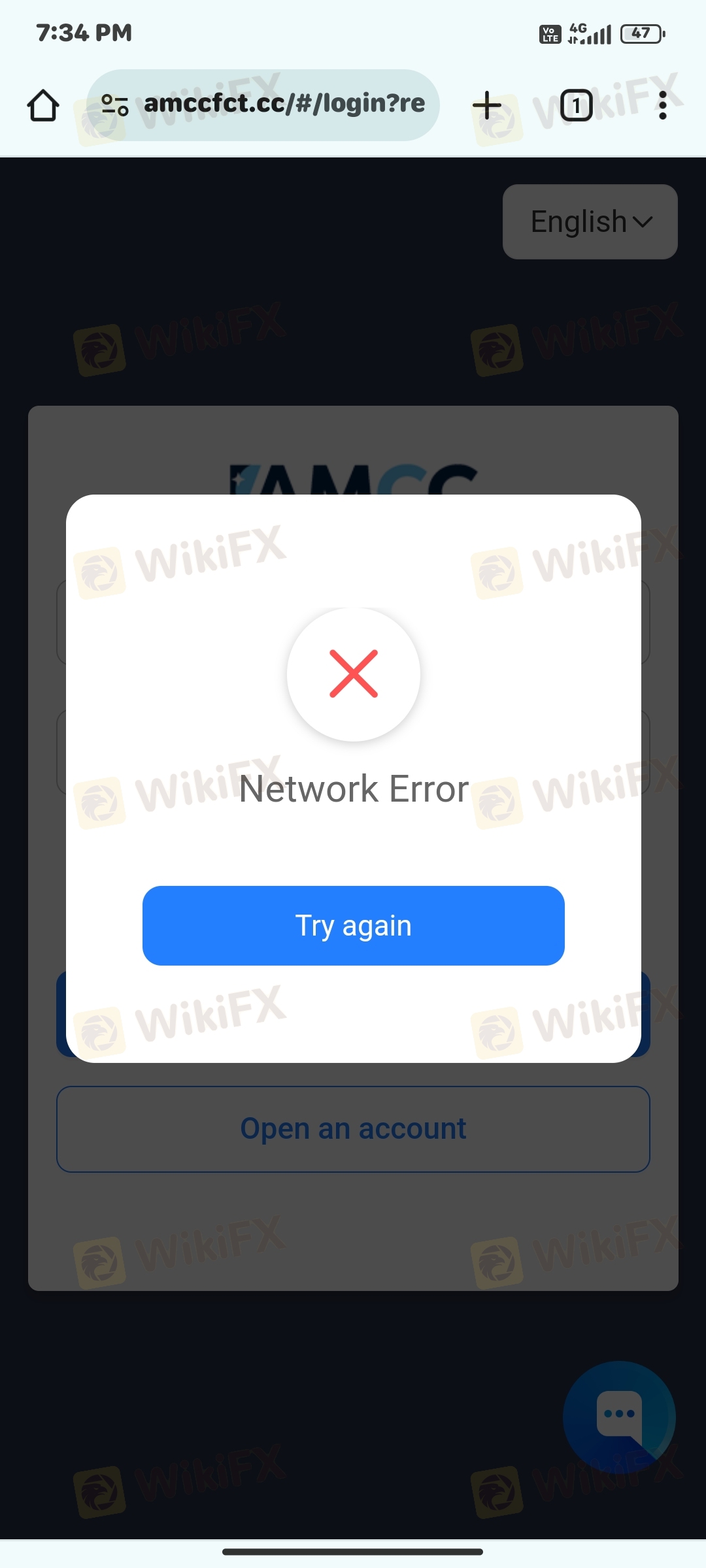View site info icon in address bar
The image size is (706, 1568).
click(x=114, y=105)
